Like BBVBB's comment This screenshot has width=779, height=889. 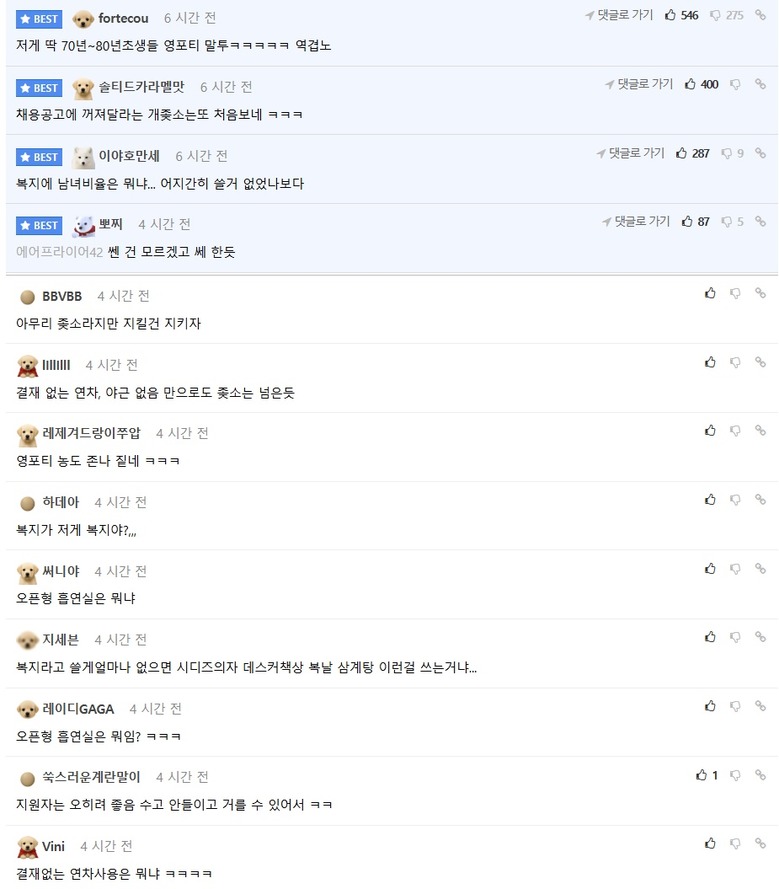710,293
